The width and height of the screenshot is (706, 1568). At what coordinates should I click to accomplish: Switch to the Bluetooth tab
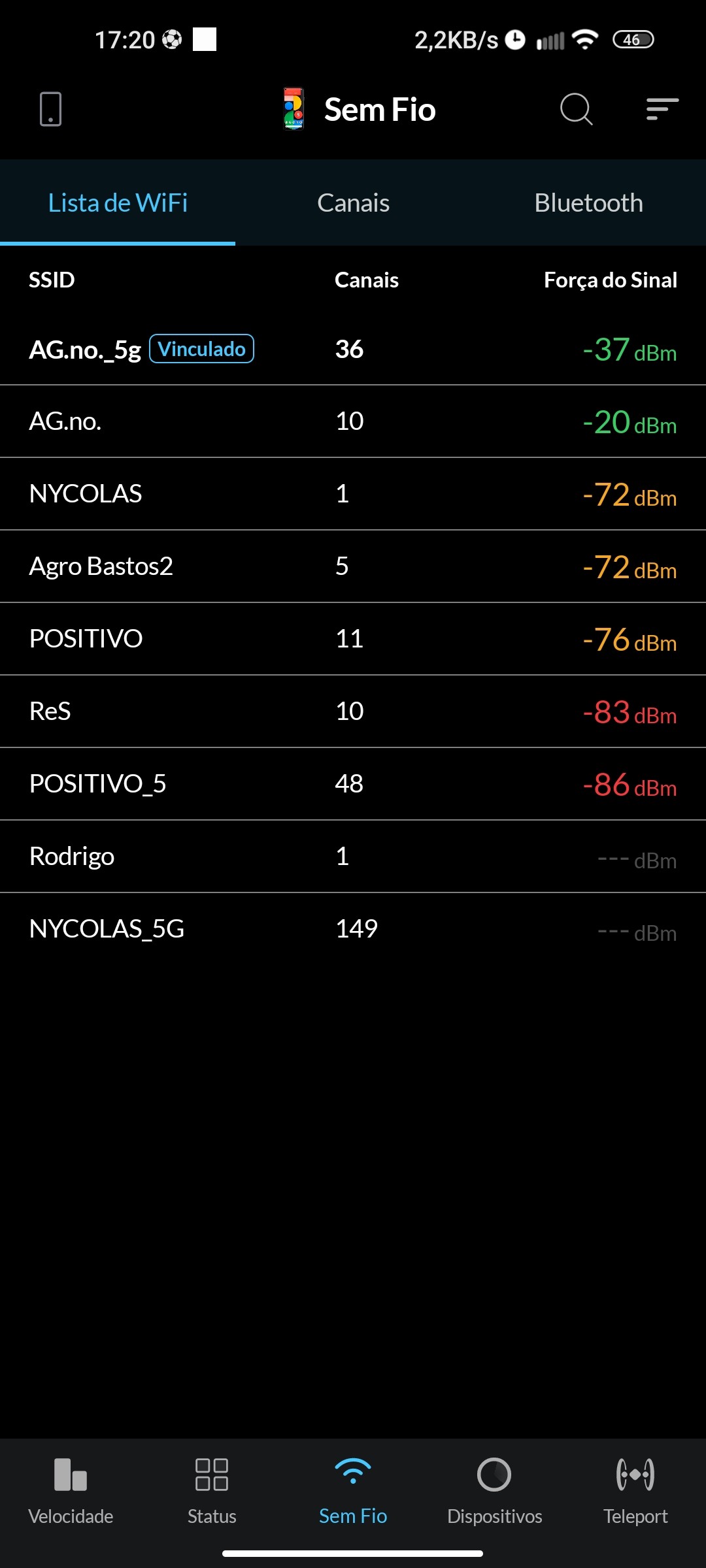pos(588,203)
